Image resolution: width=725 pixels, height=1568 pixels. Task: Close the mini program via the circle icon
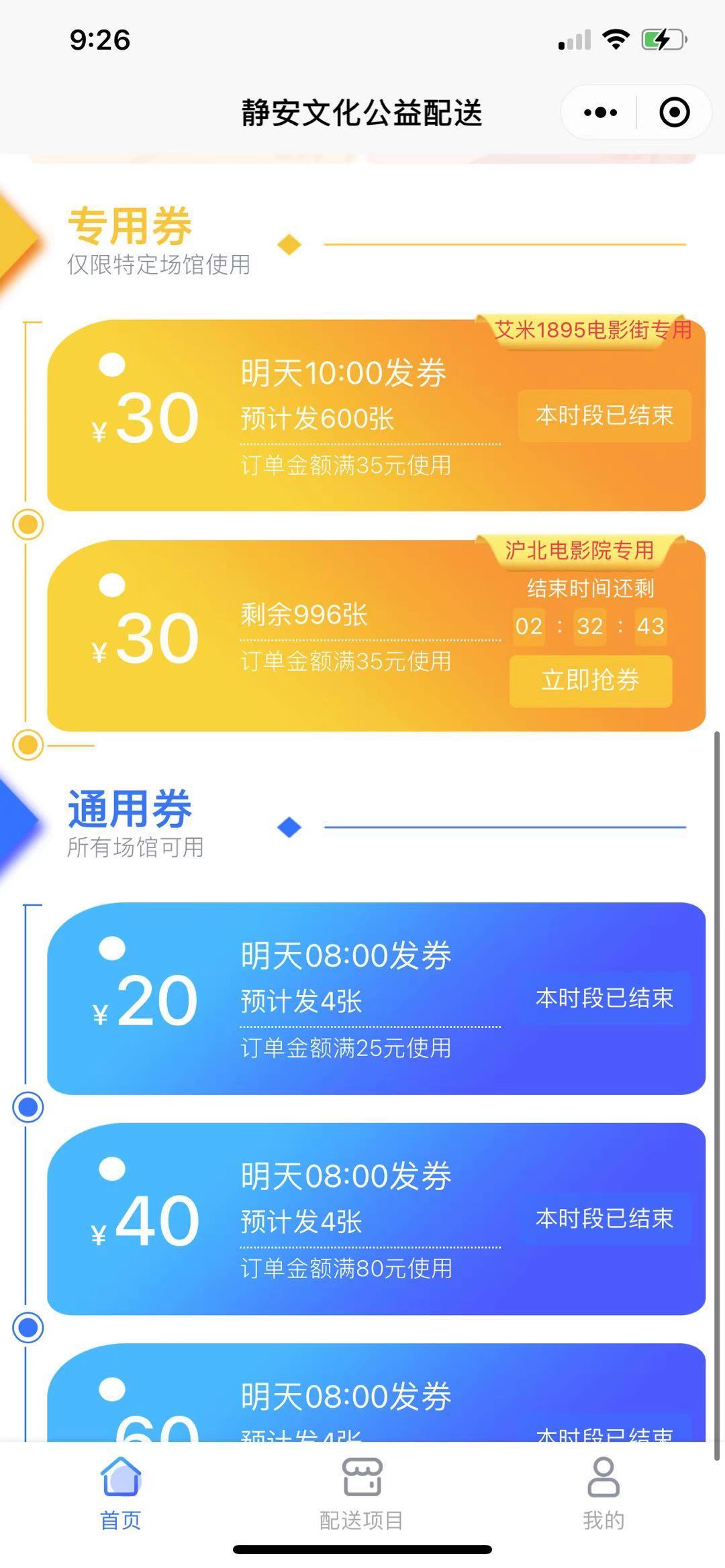pos(674,113)
